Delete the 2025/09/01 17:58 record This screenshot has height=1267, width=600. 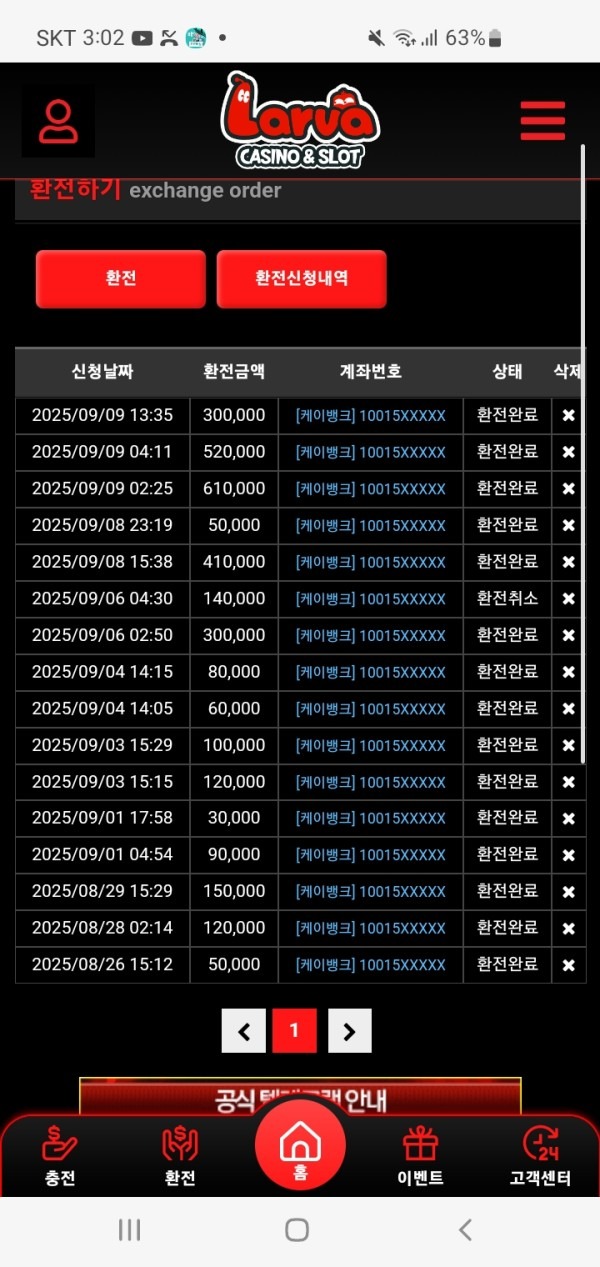(568, 819)
